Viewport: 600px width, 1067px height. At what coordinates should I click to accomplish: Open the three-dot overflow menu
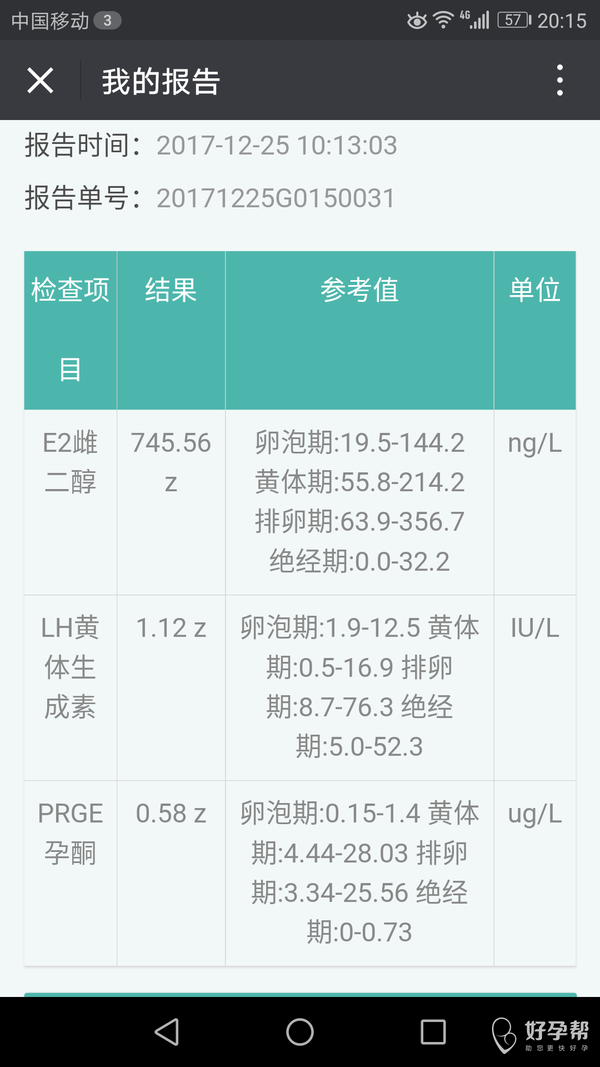point(559,81)
